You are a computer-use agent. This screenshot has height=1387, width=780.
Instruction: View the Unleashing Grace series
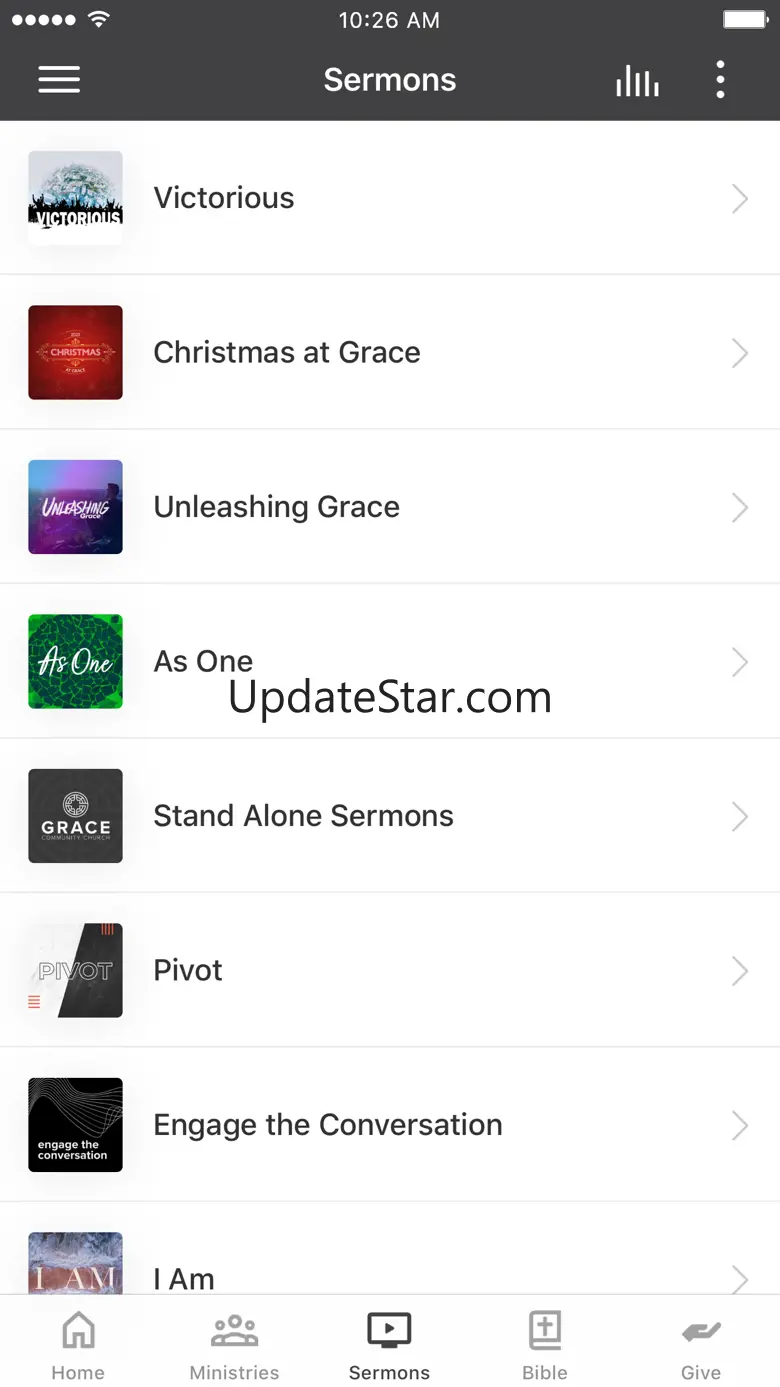point(390,507)
